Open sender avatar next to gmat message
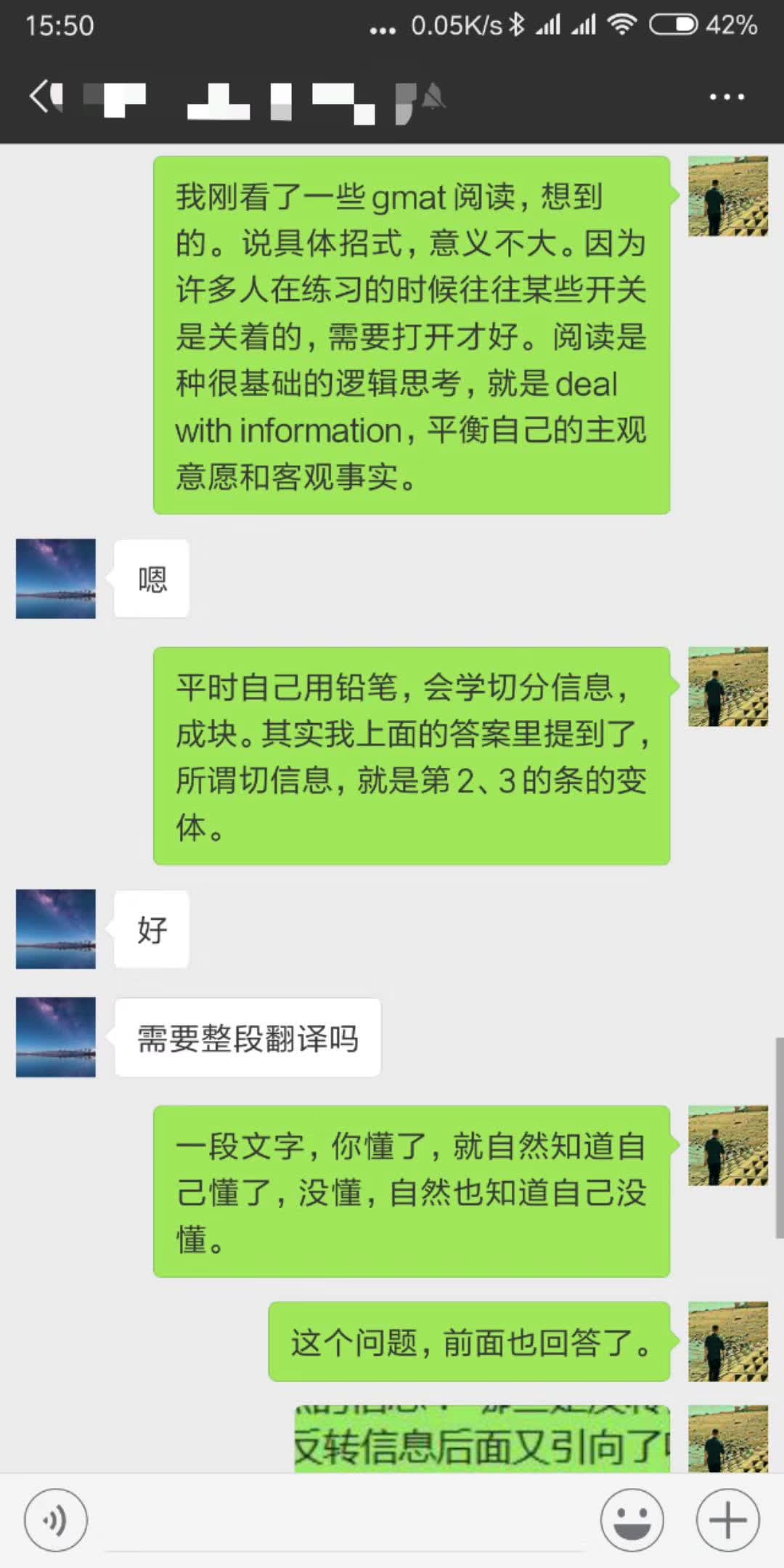Viewport: 784px width, 1568px height. (727, 196)
